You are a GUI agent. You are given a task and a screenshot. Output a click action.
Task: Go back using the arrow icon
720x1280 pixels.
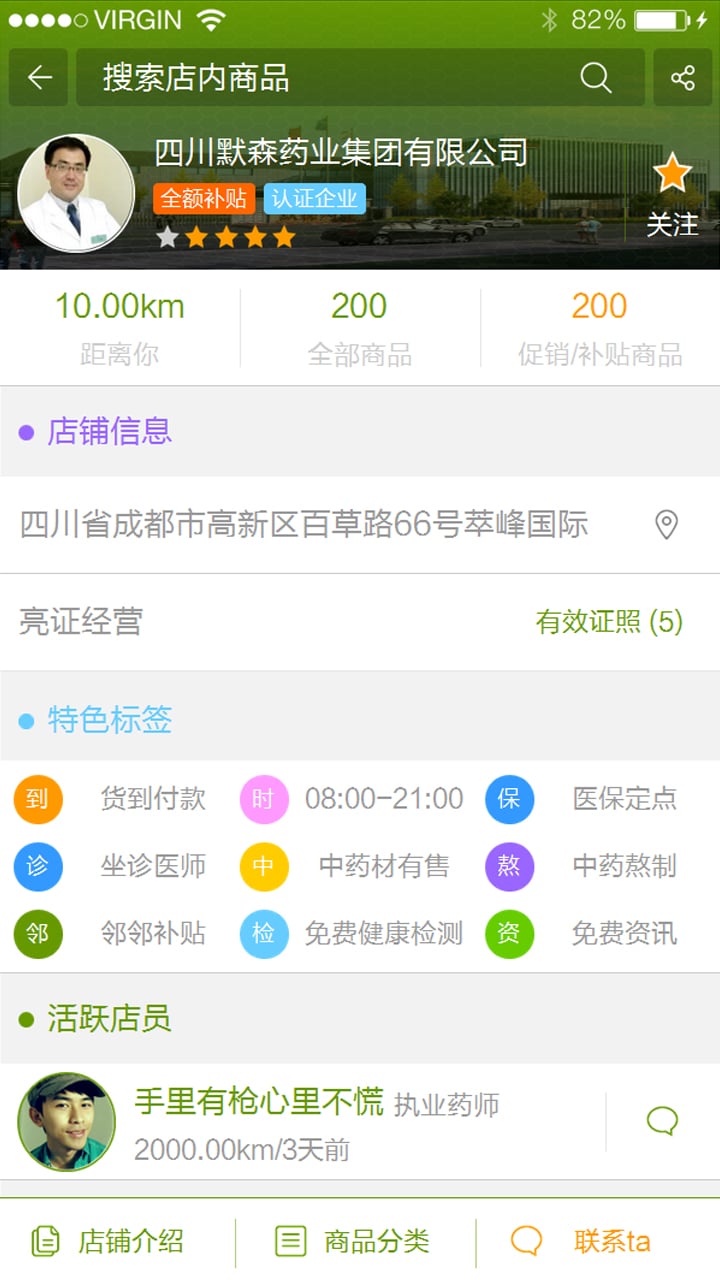point(39,78)
